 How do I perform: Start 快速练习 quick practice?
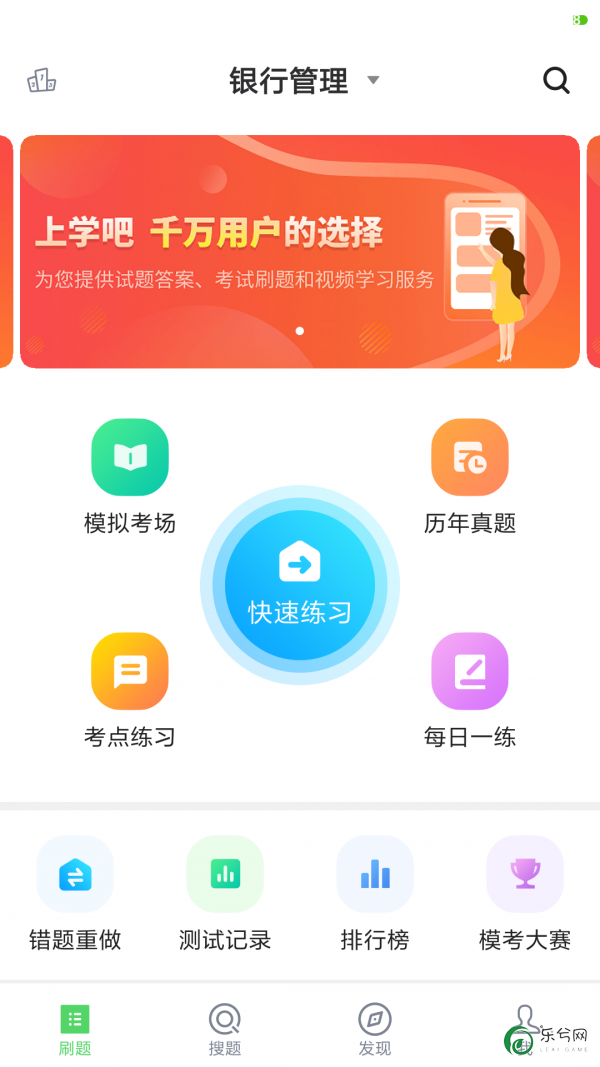click(300, 585)
